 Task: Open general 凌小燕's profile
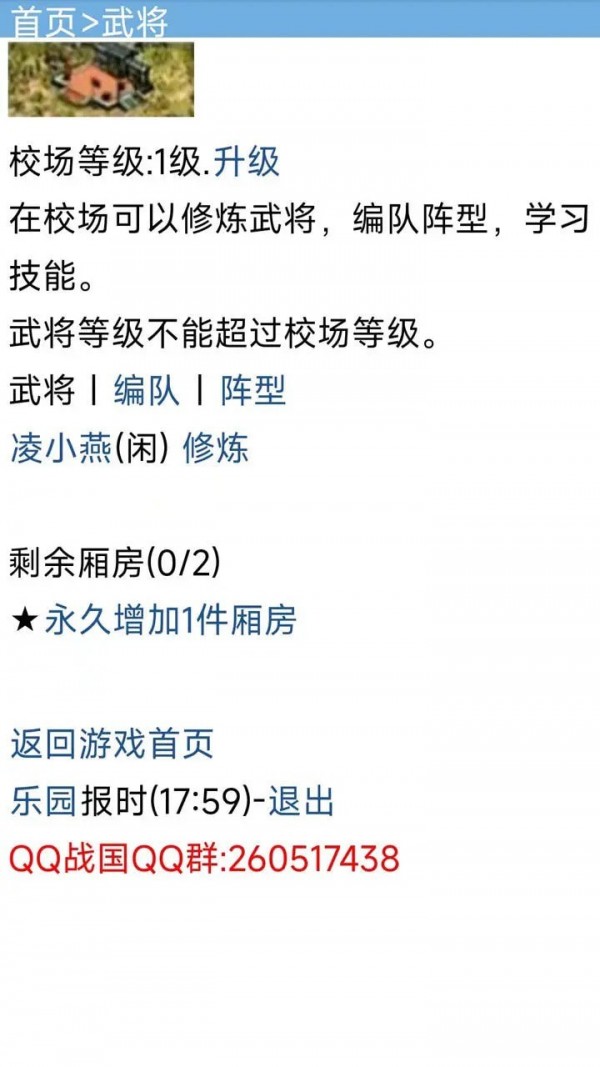pos(58,449)
